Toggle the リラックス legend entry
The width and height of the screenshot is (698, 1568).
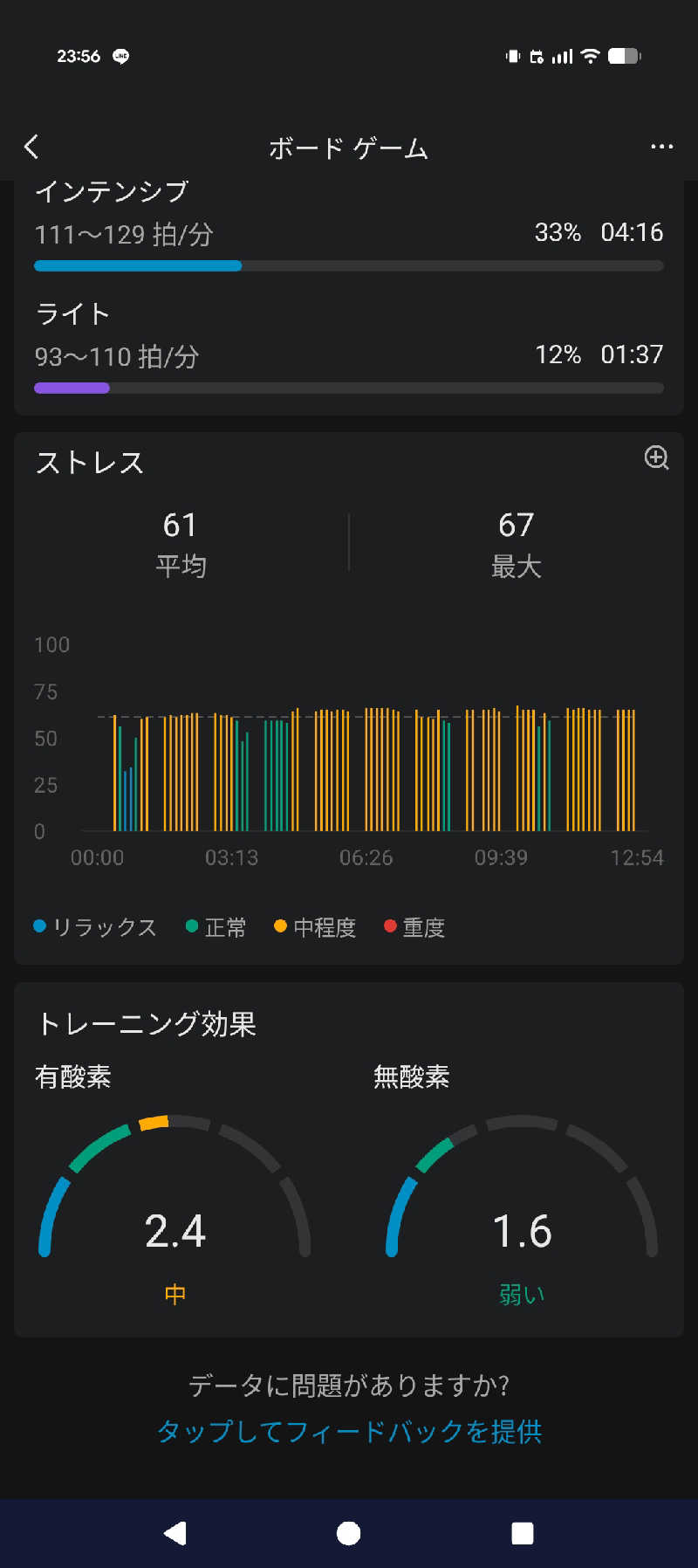coord(96,926)
